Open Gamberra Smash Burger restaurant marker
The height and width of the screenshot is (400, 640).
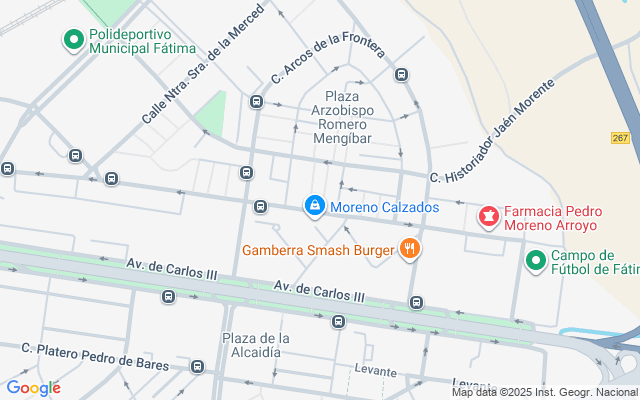pyautogui.click(x=410, y=249)
